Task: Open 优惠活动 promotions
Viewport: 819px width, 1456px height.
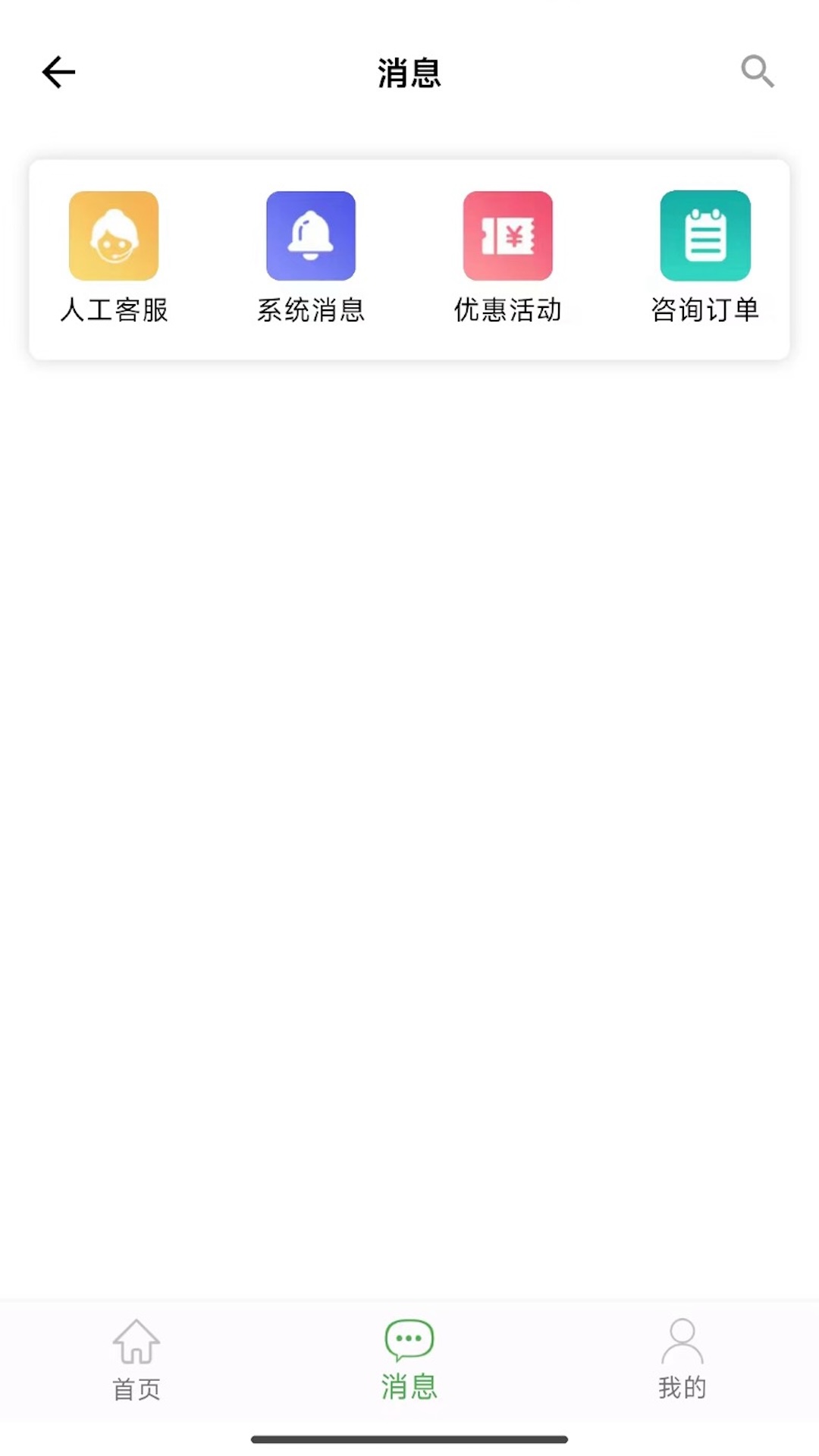Action: (508, 258)
